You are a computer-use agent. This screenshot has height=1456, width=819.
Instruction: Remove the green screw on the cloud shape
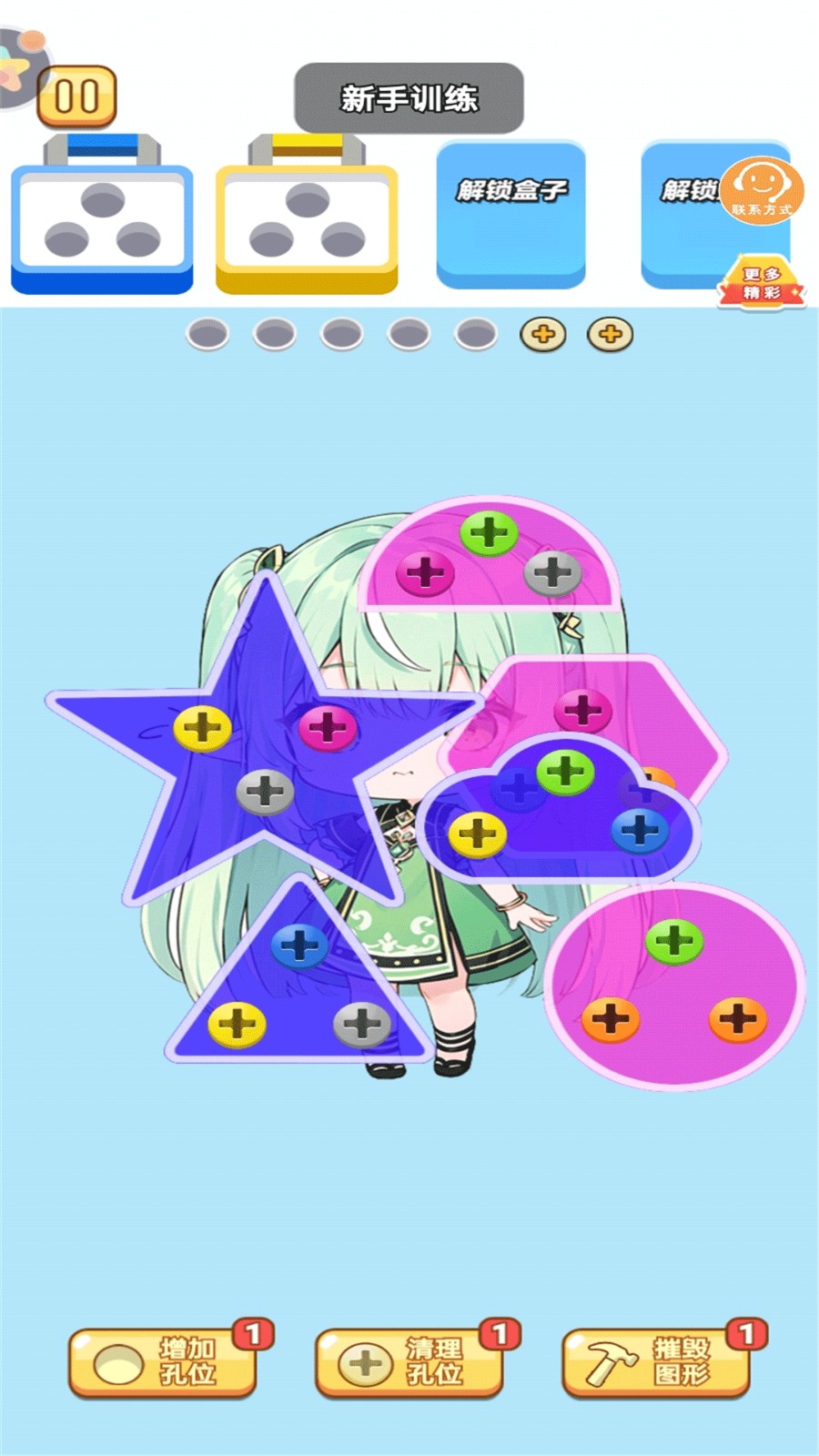coord(565,772)
